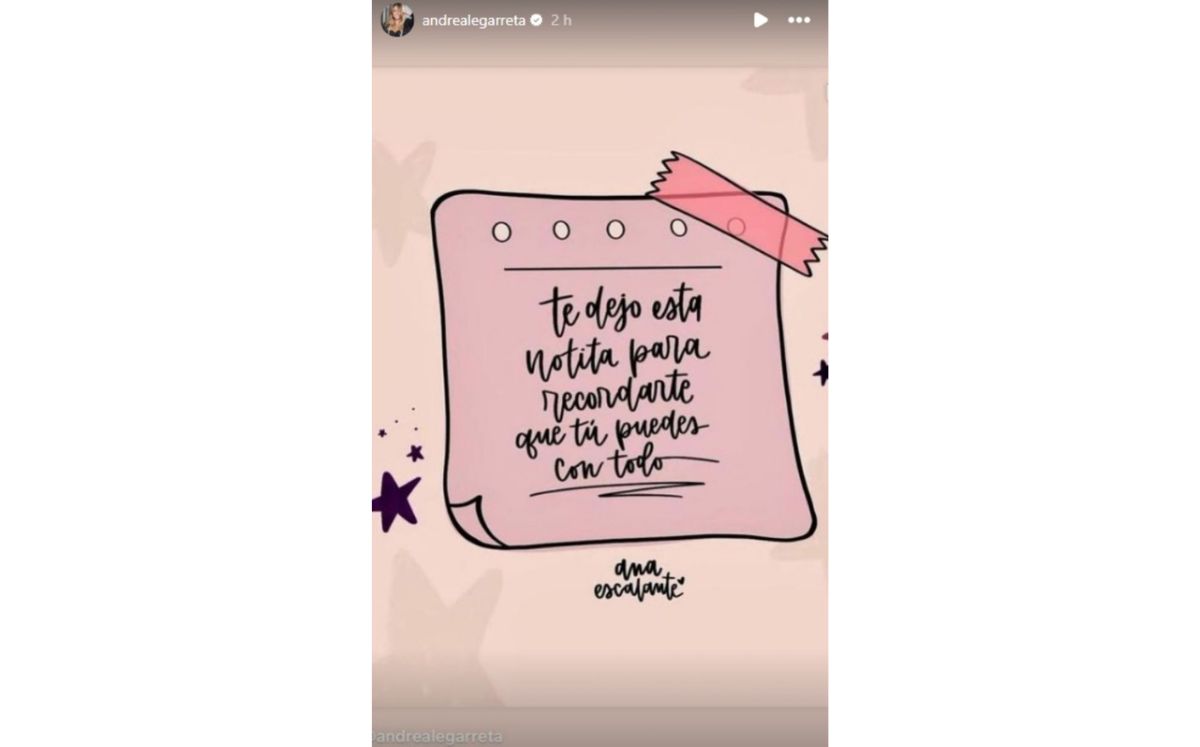1200x747 pixels.
Task: Resume the story with the play button
Action: click(x=760, y=20)
